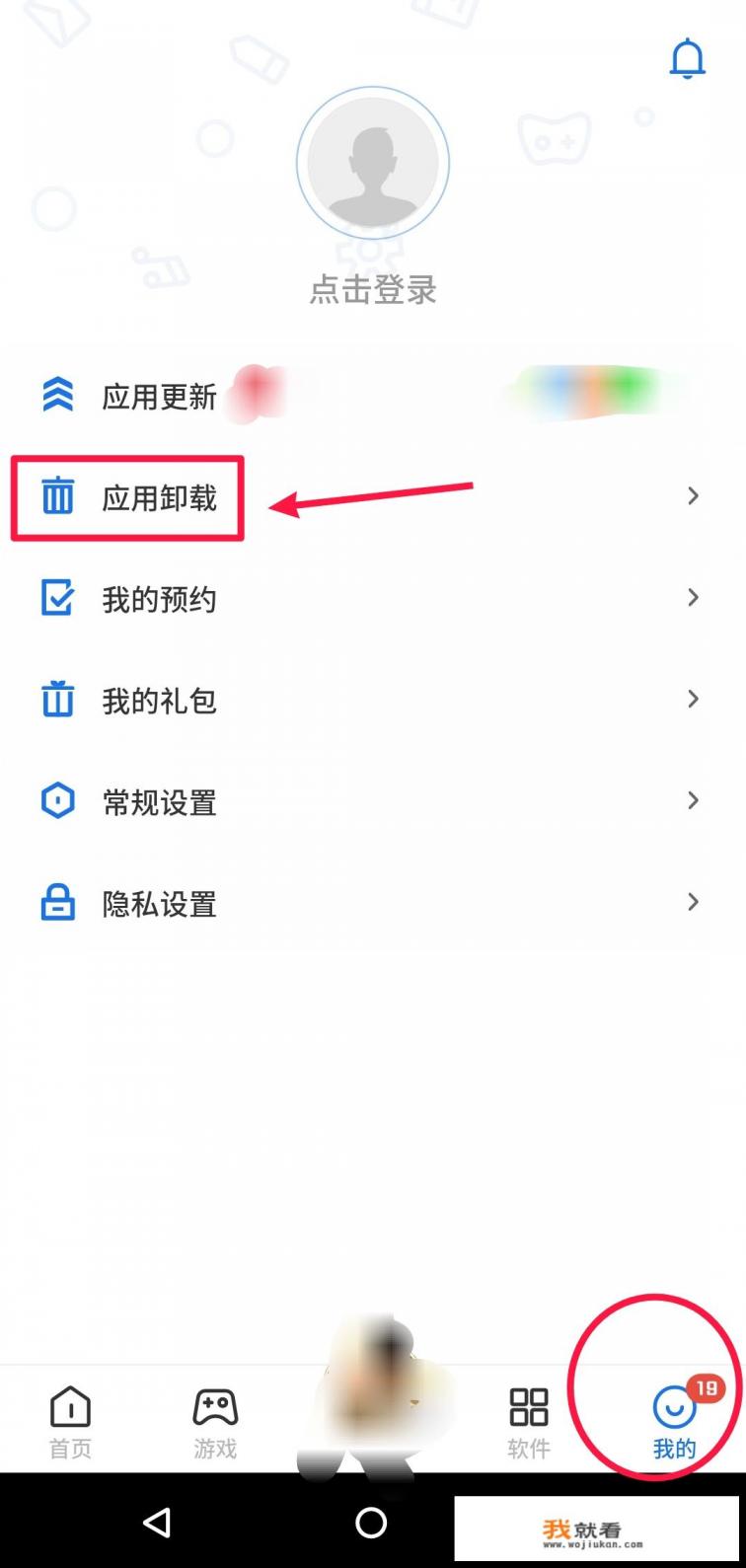The image size is (746, 1568).
Task: Select the 我的 tab
Action: [675, 1421]
